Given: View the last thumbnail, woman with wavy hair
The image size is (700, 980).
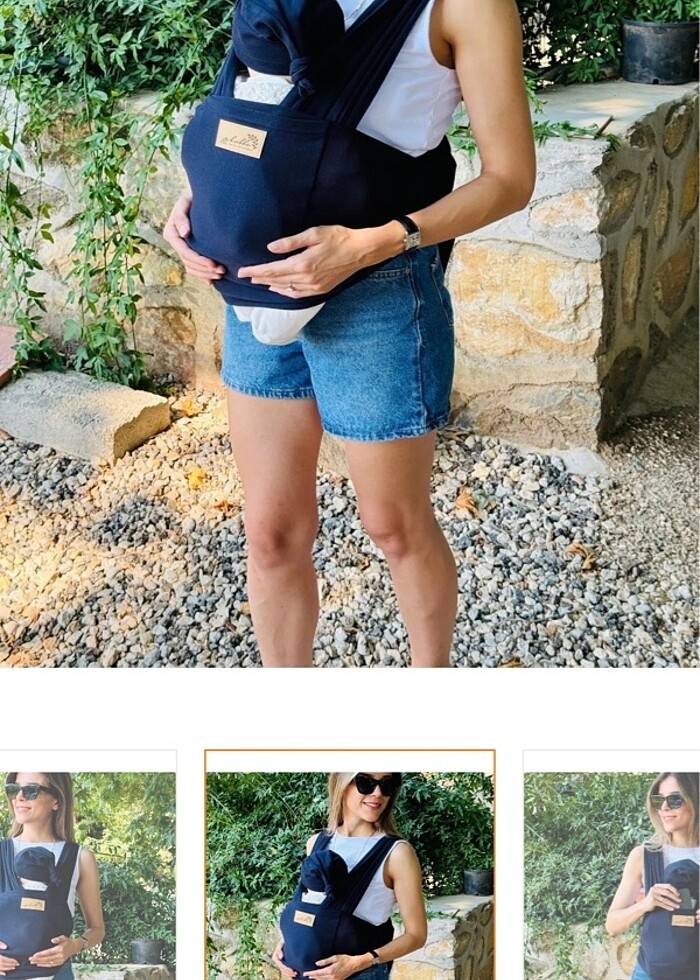Looking at the screenshot, I should (612, 866).
